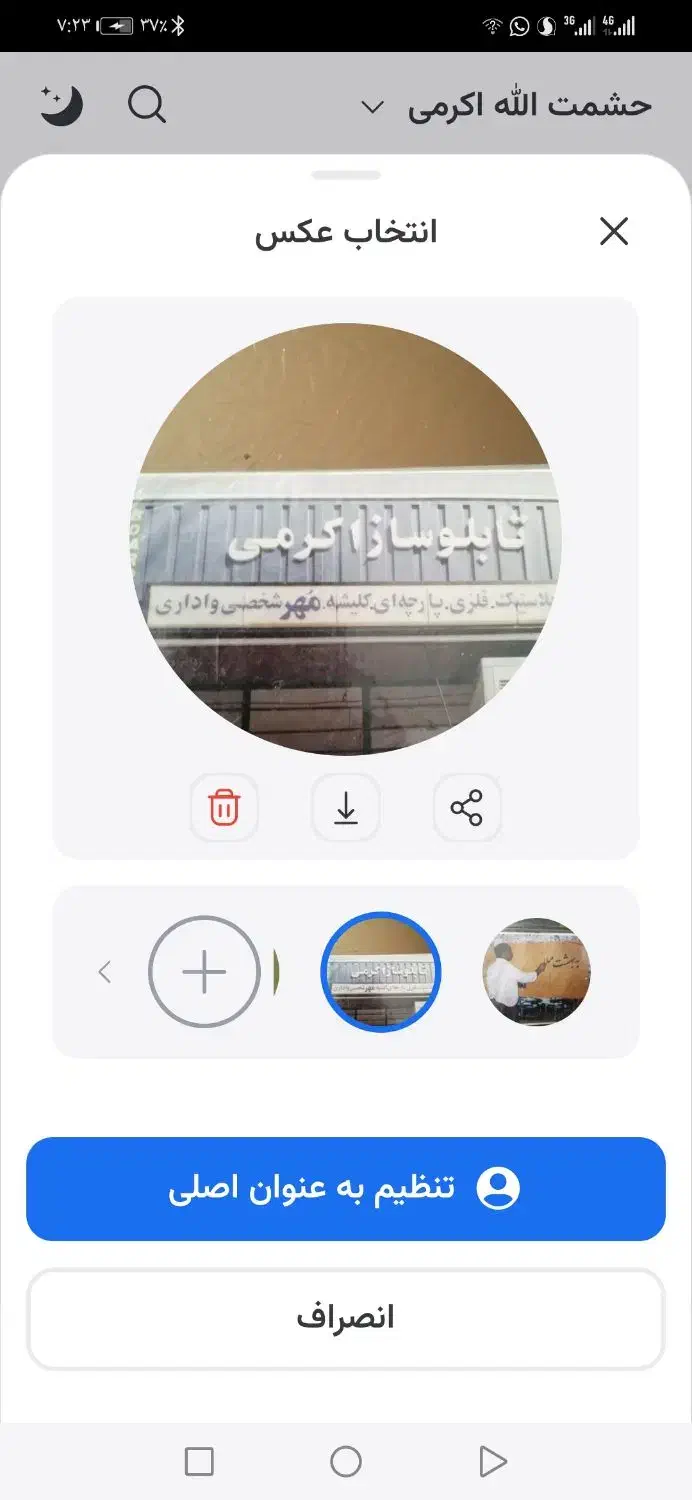Delete the selected photo with the trash icon
Screen dimensions: 692x1500
coord(224,807)
